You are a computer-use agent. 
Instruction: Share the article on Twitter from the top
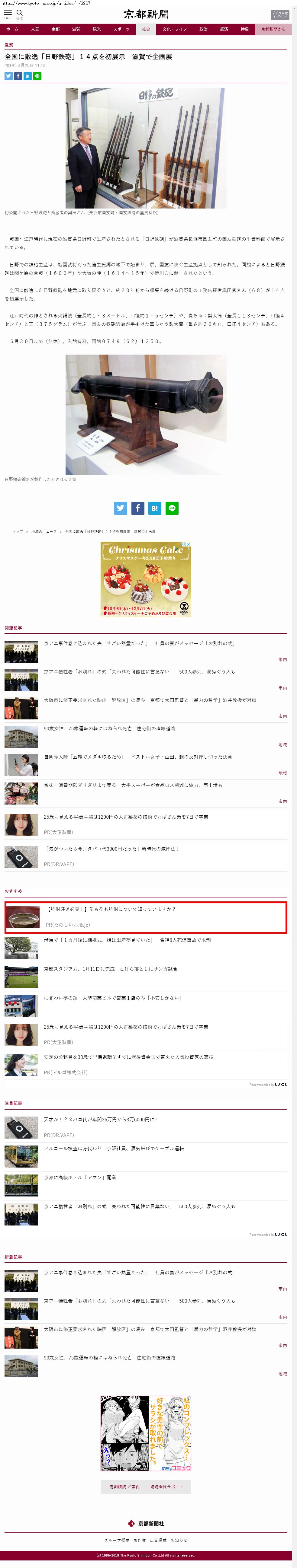pyautogui.click(x=8, y=76)
